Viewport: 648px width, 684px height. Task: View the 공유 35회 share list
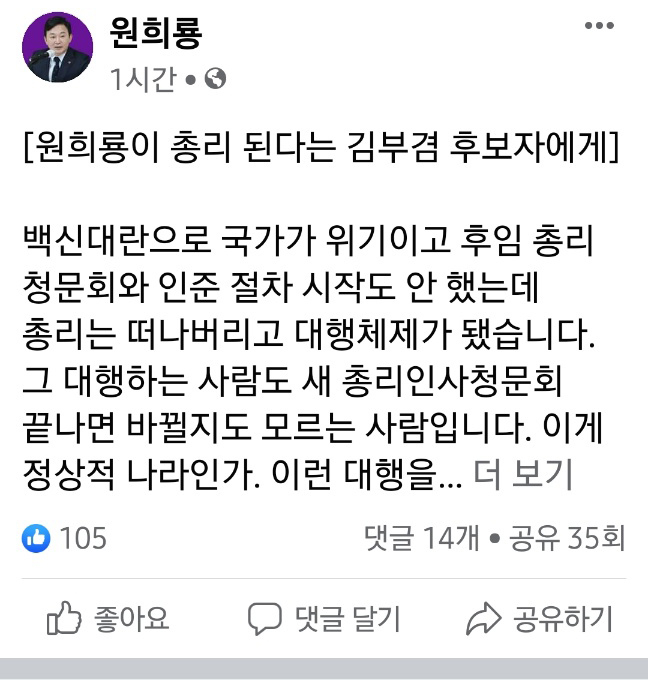tap(567, 538)
